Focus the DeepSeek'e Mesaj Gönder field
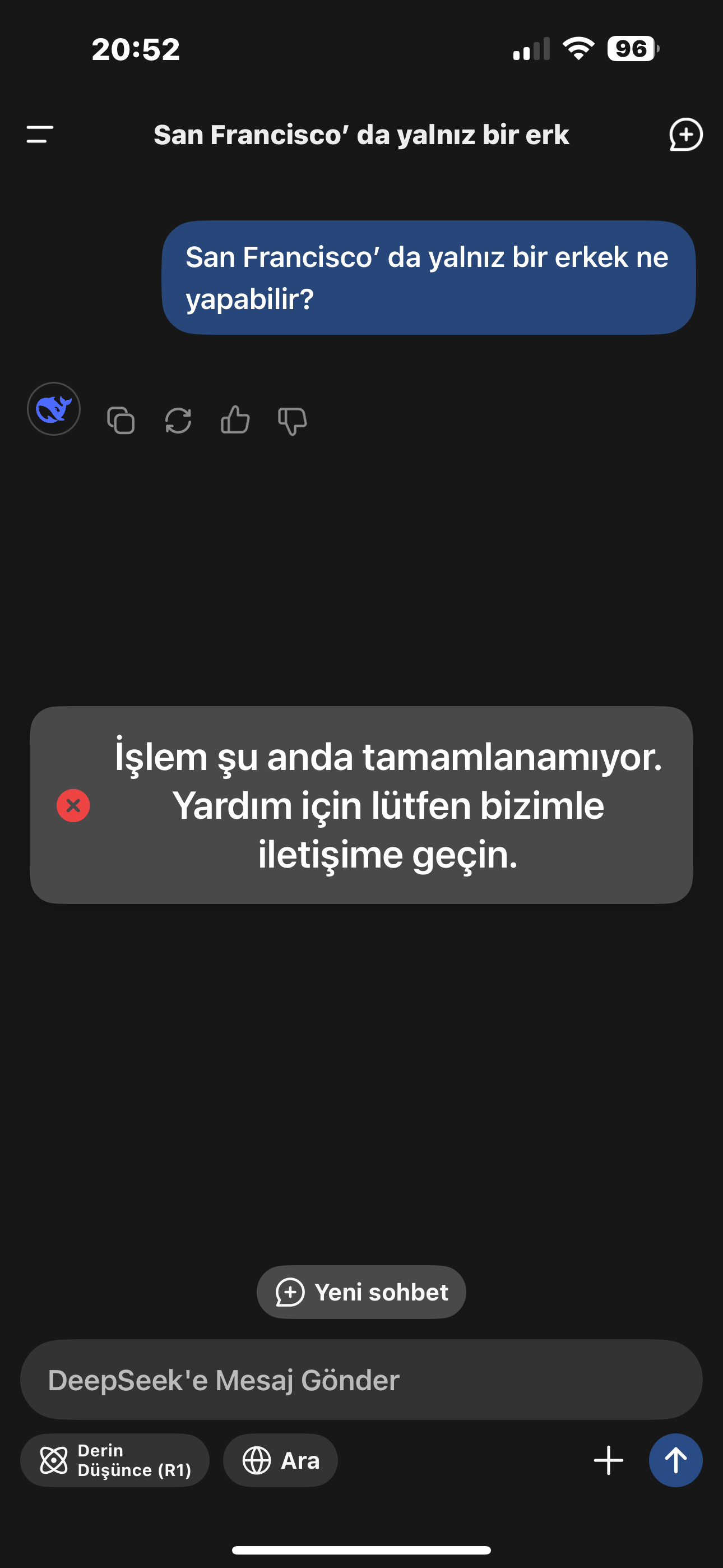723x1568 pixels. tap(361, 1380)
